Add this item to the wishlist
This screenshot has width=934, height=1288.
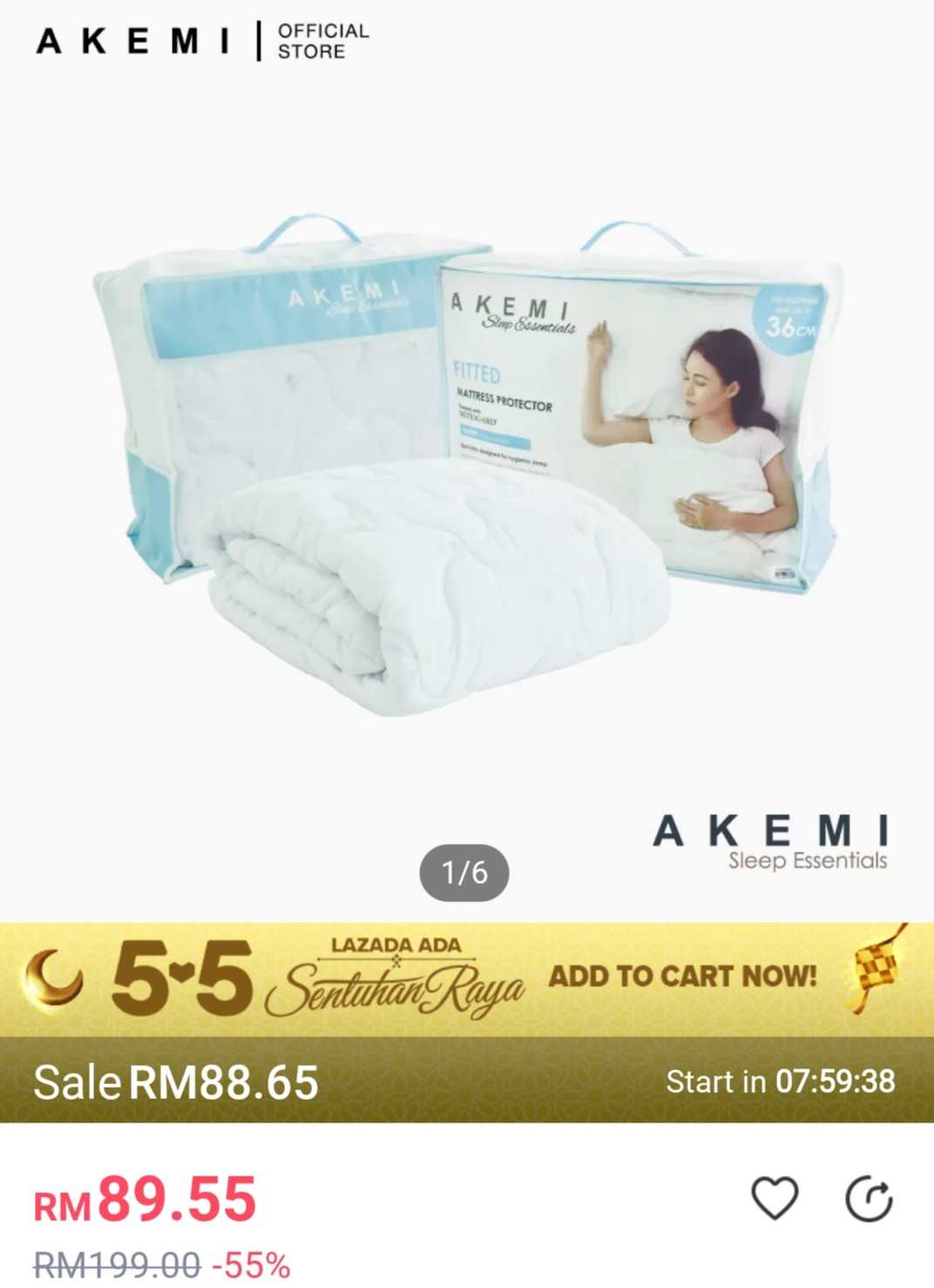pos(774,1198)
